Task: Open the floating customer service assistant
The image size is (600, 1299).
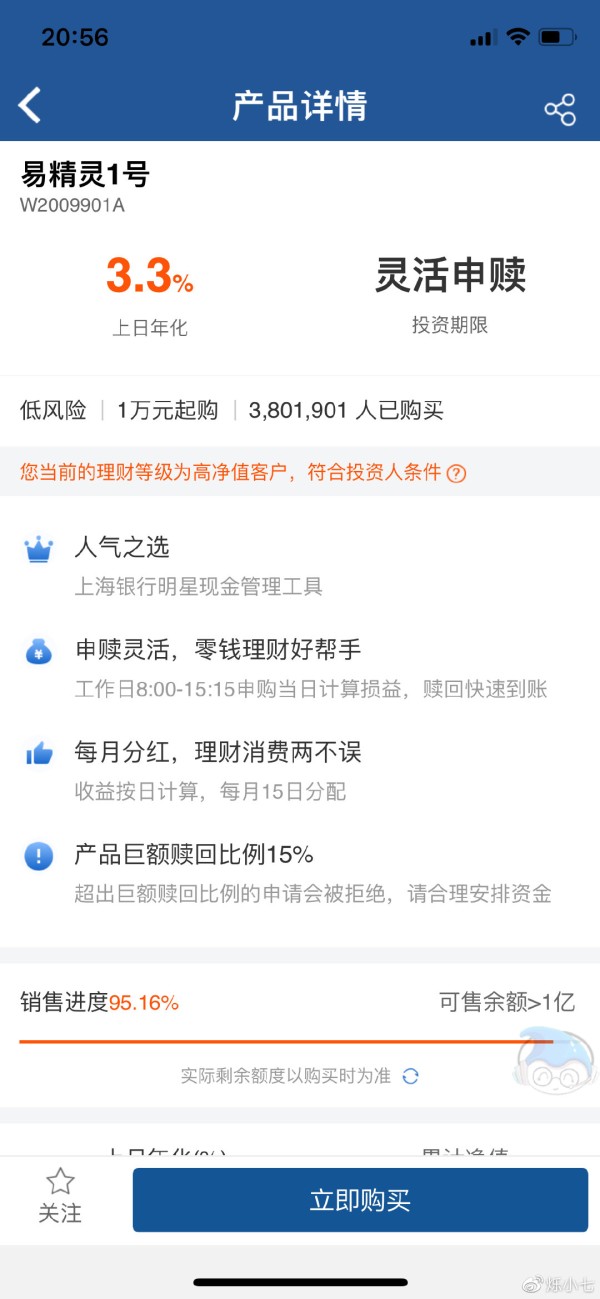Action: click(x=552, y=1062)
